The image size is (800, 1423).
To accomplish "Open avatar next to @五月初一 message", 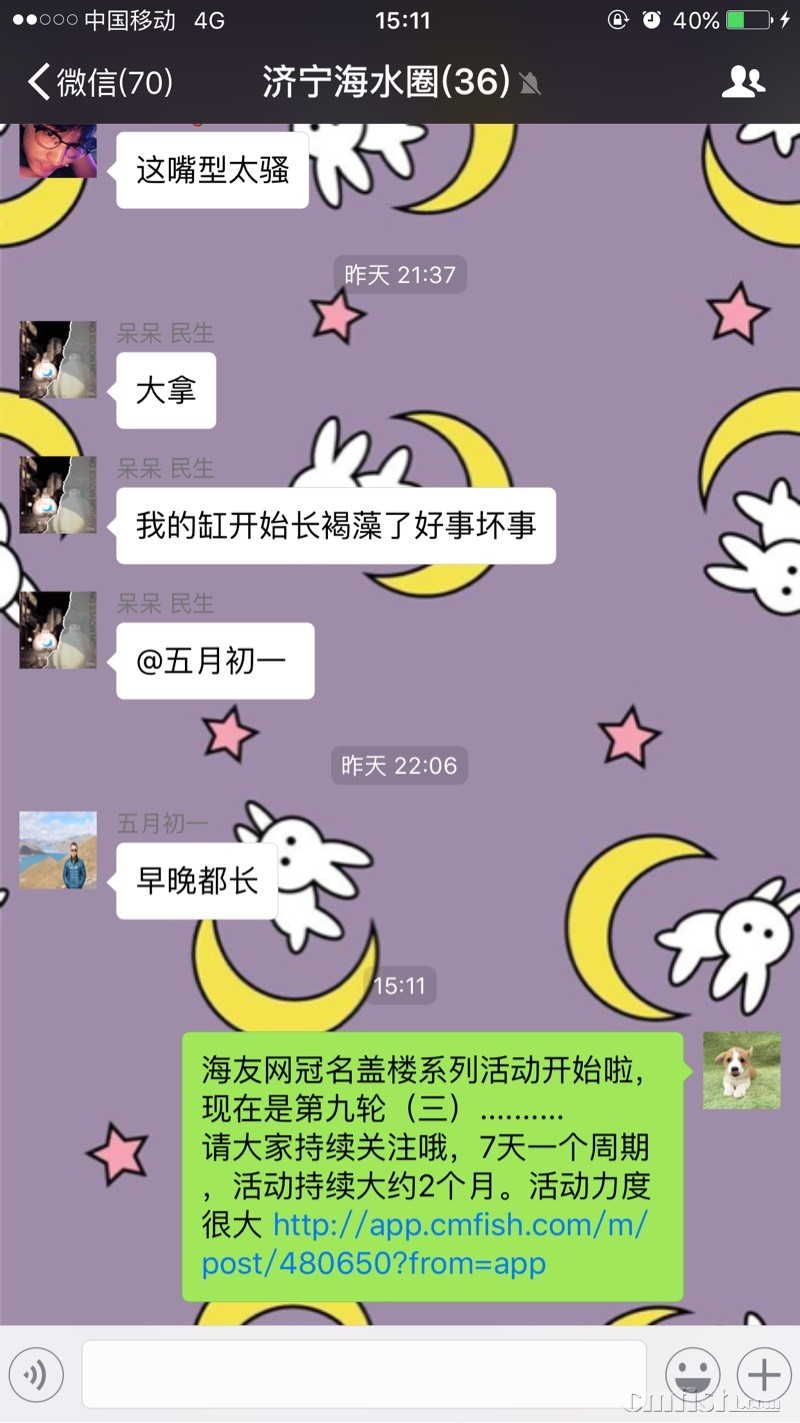I will 58,630.
